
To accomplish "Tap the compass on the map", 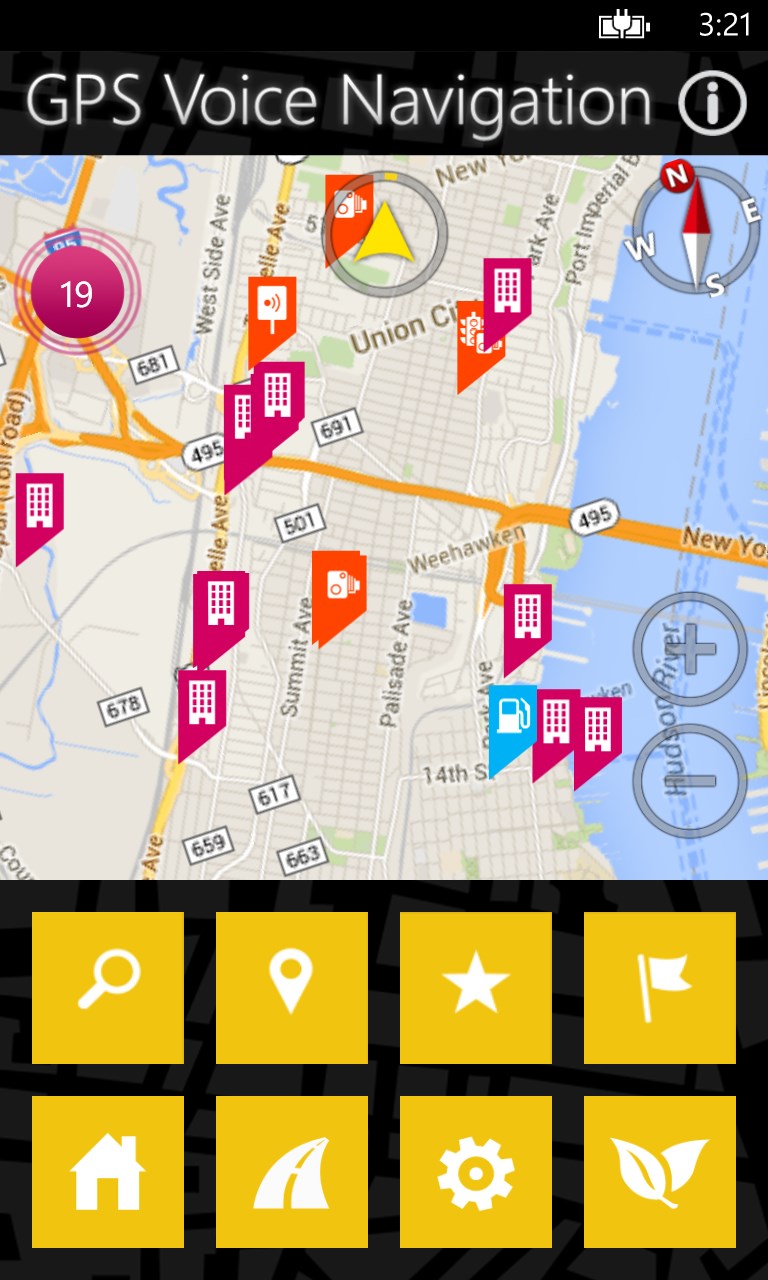I will point(696,230).
